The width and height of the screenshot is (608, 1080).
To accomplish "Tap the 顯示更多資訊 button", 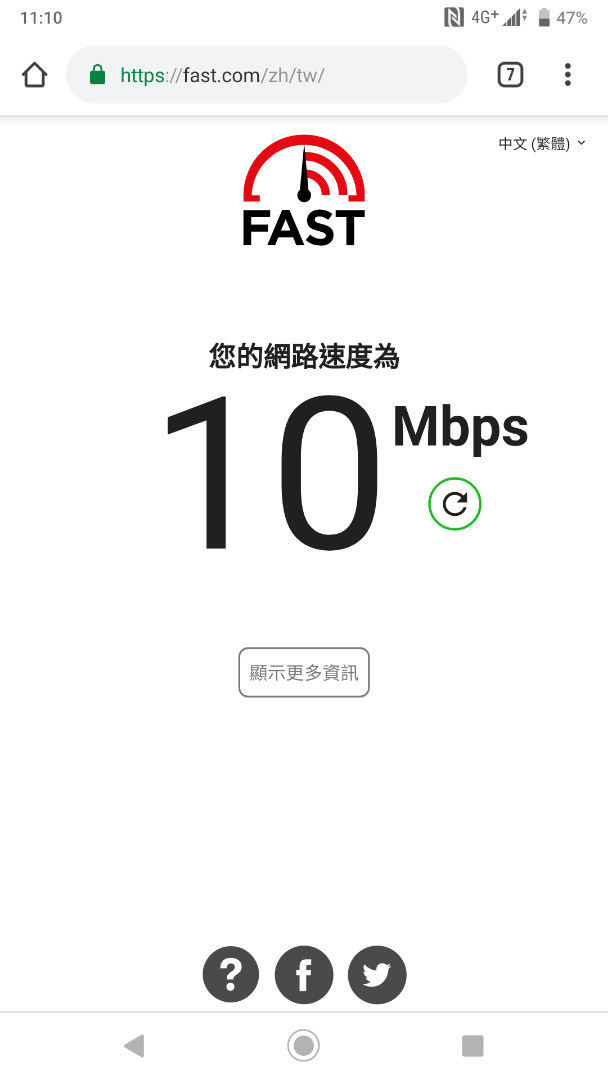I will (304, 672).
